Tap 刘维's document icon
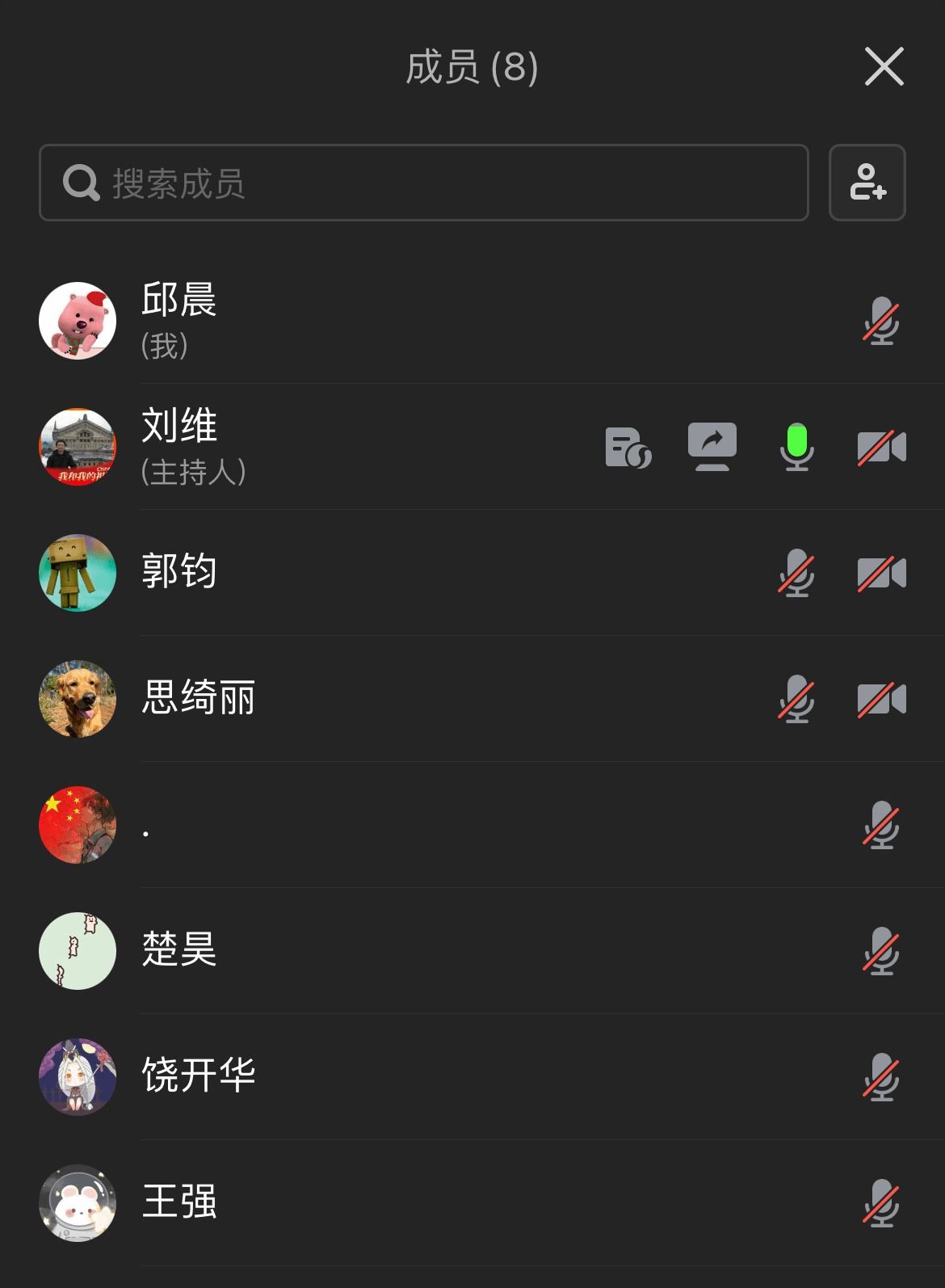The height and width of the screenshot is (1288, 945). (628, 447)
